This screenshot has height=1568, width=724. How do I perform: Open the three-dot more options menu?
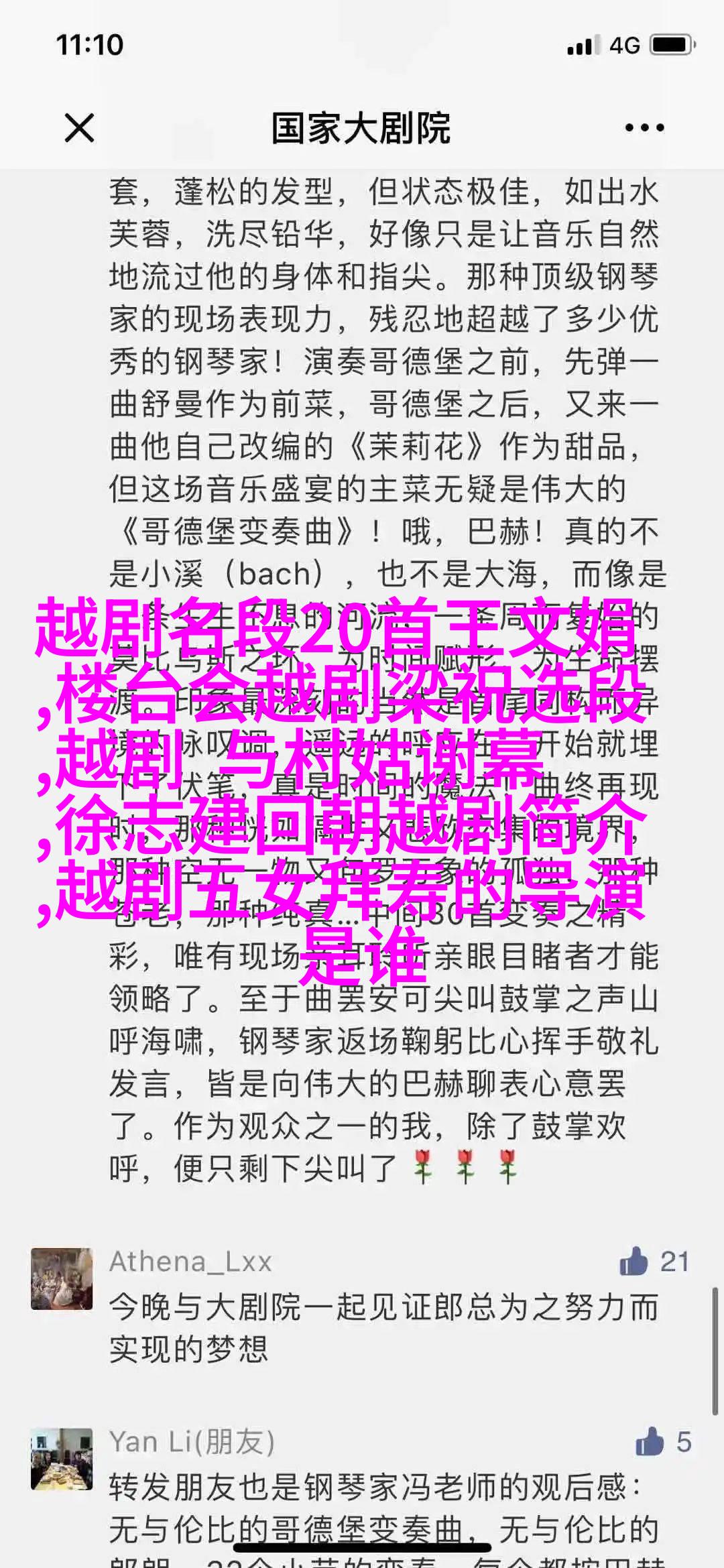point(644,127)
